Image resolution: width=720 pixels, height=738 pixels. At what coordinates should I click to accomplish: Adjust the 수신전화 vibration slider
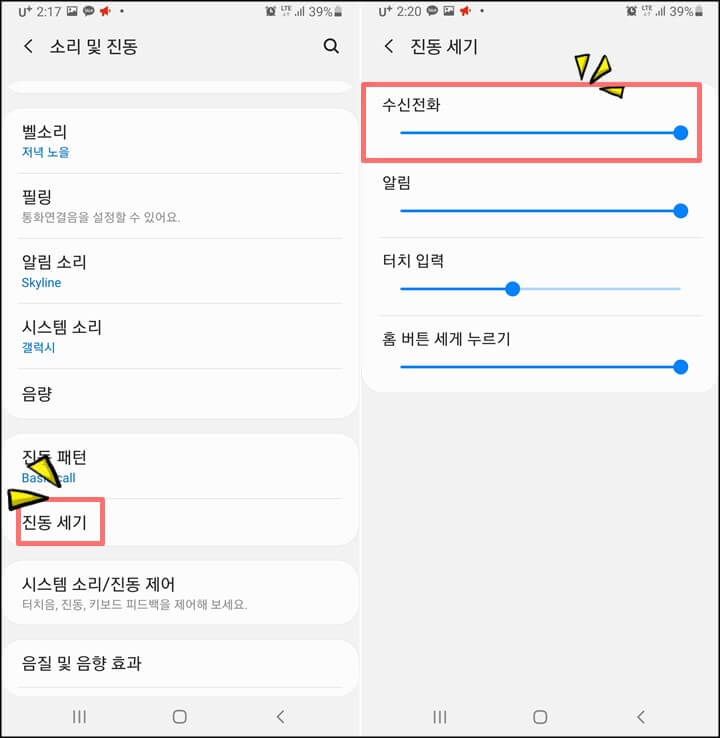680,132
